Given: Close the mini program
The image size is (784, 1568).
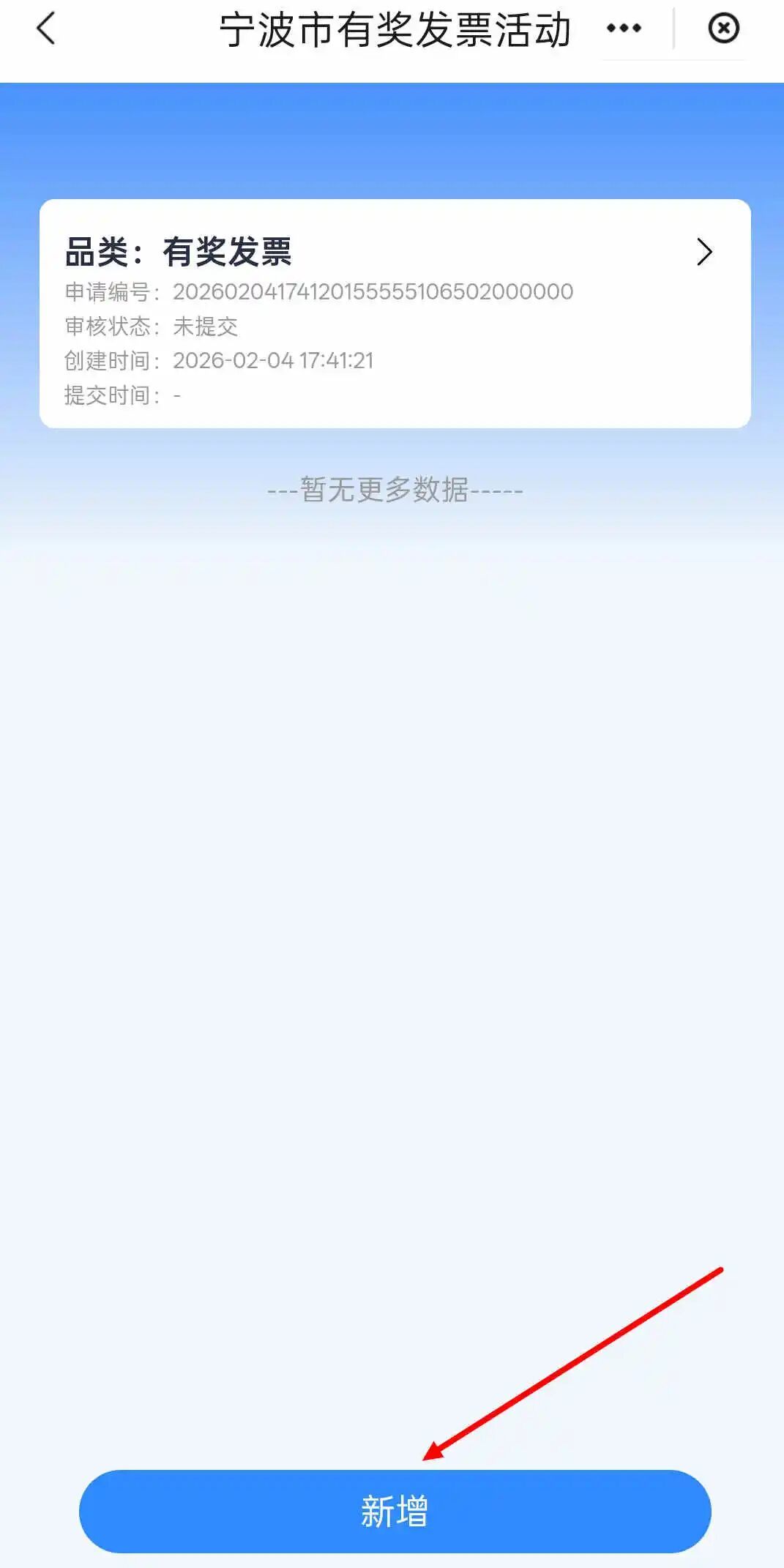Looking at the screenshot, I should (723, 29).
